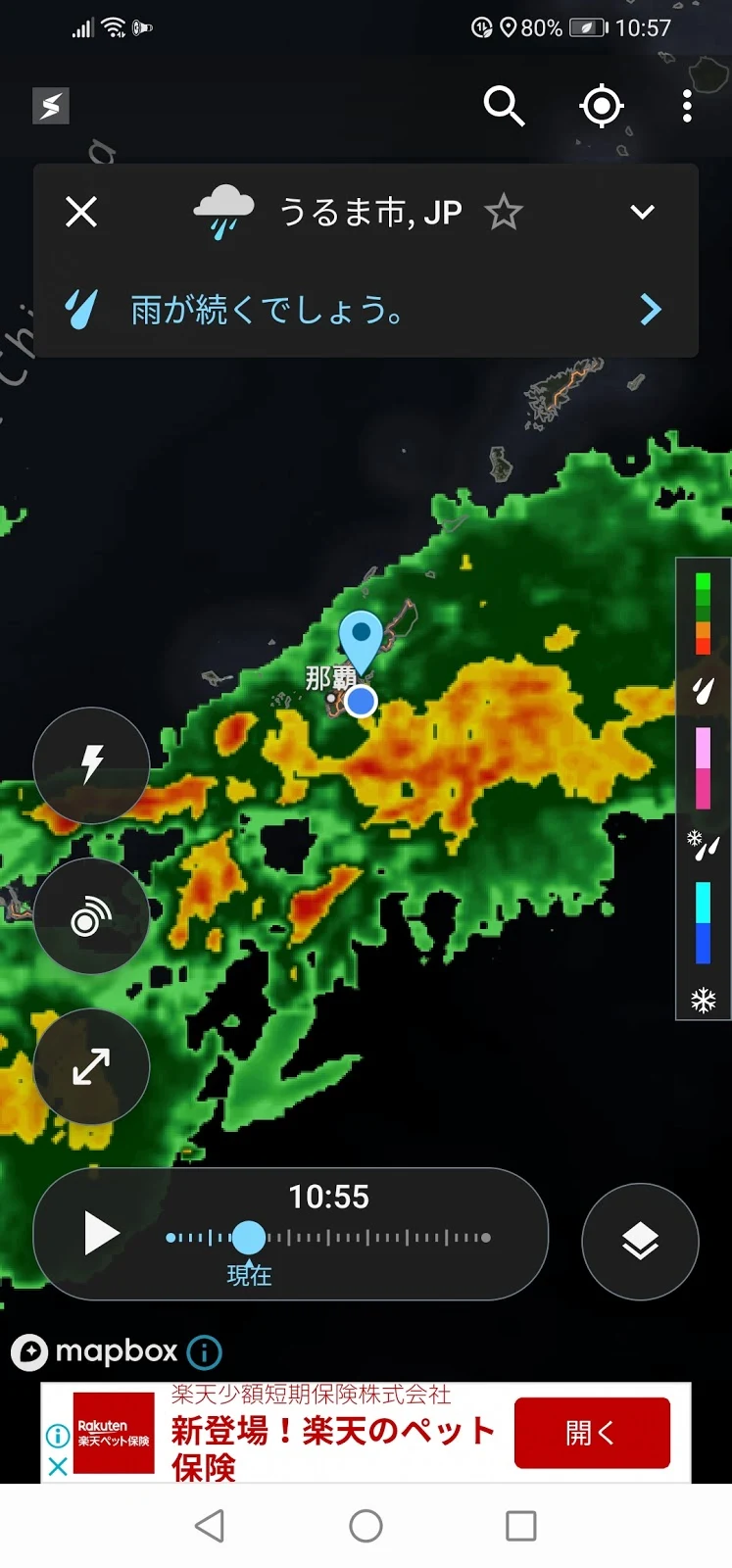The width and height of the screenshot is (732, 1568).
Task: Open the map layers button
Action: pyautogui.click(x=640, y=1241)
